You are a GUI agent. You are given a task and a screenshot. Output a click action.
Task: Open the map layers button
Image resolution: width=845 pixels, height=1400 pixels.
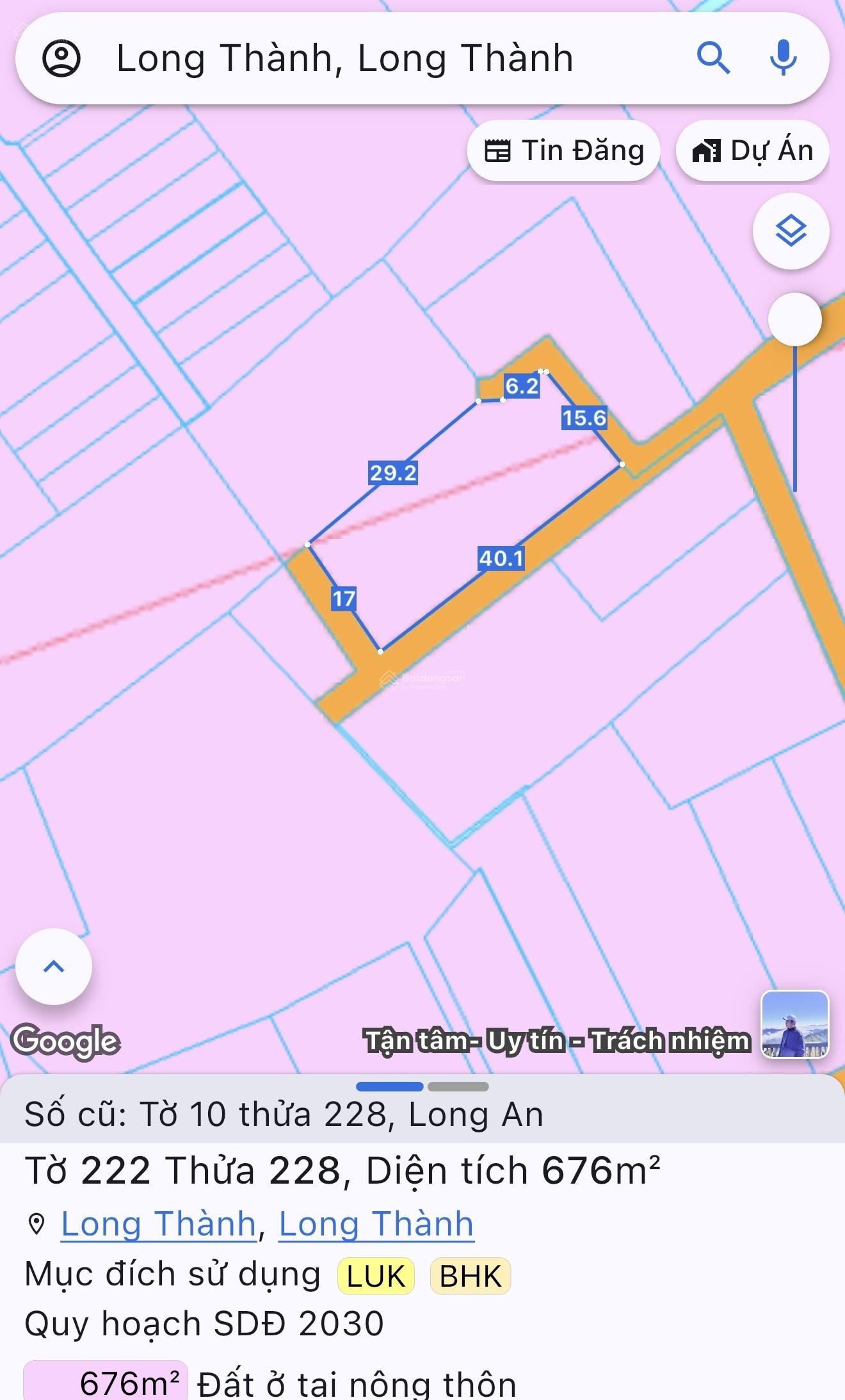[791, 231]
